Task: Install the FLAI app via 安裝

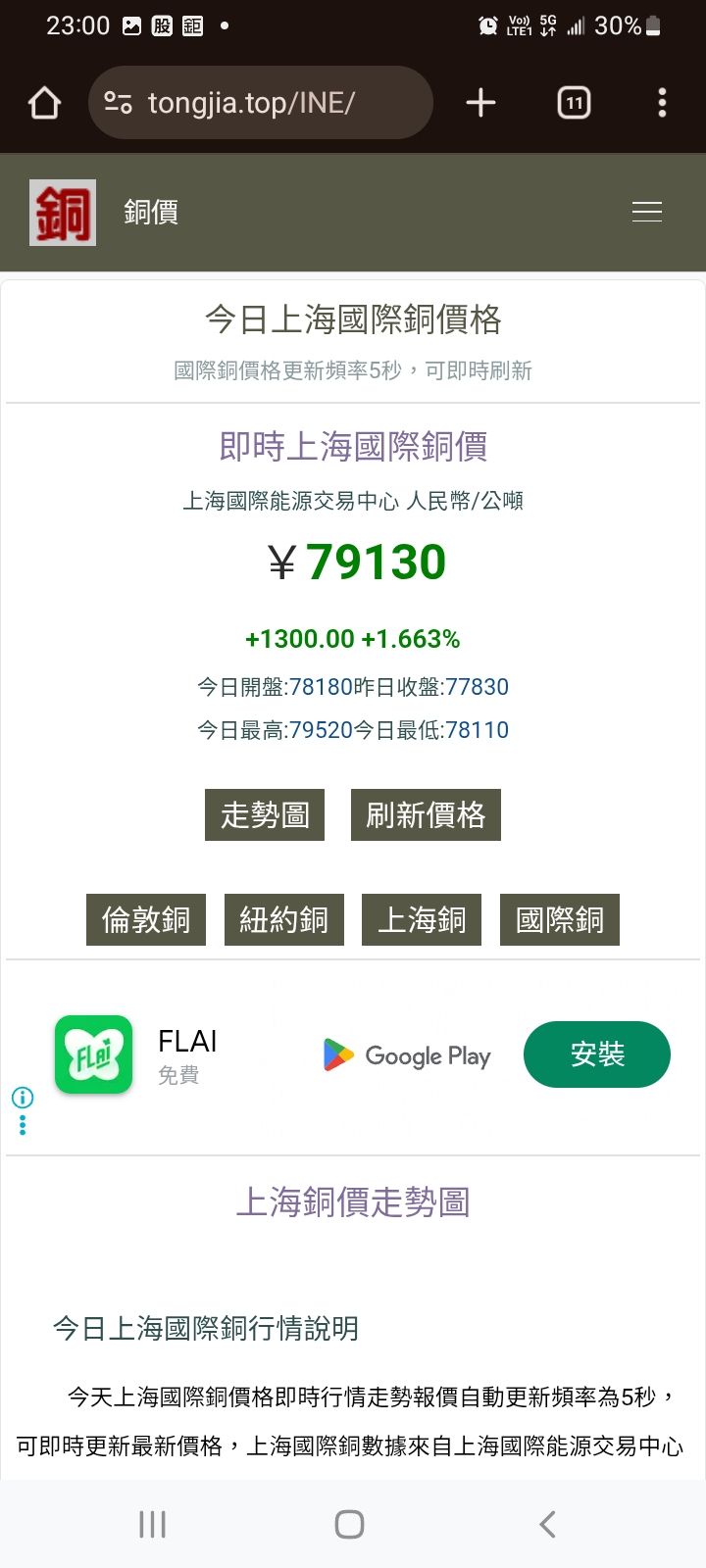Action: pyautogui.click(x=597, y=1054)
